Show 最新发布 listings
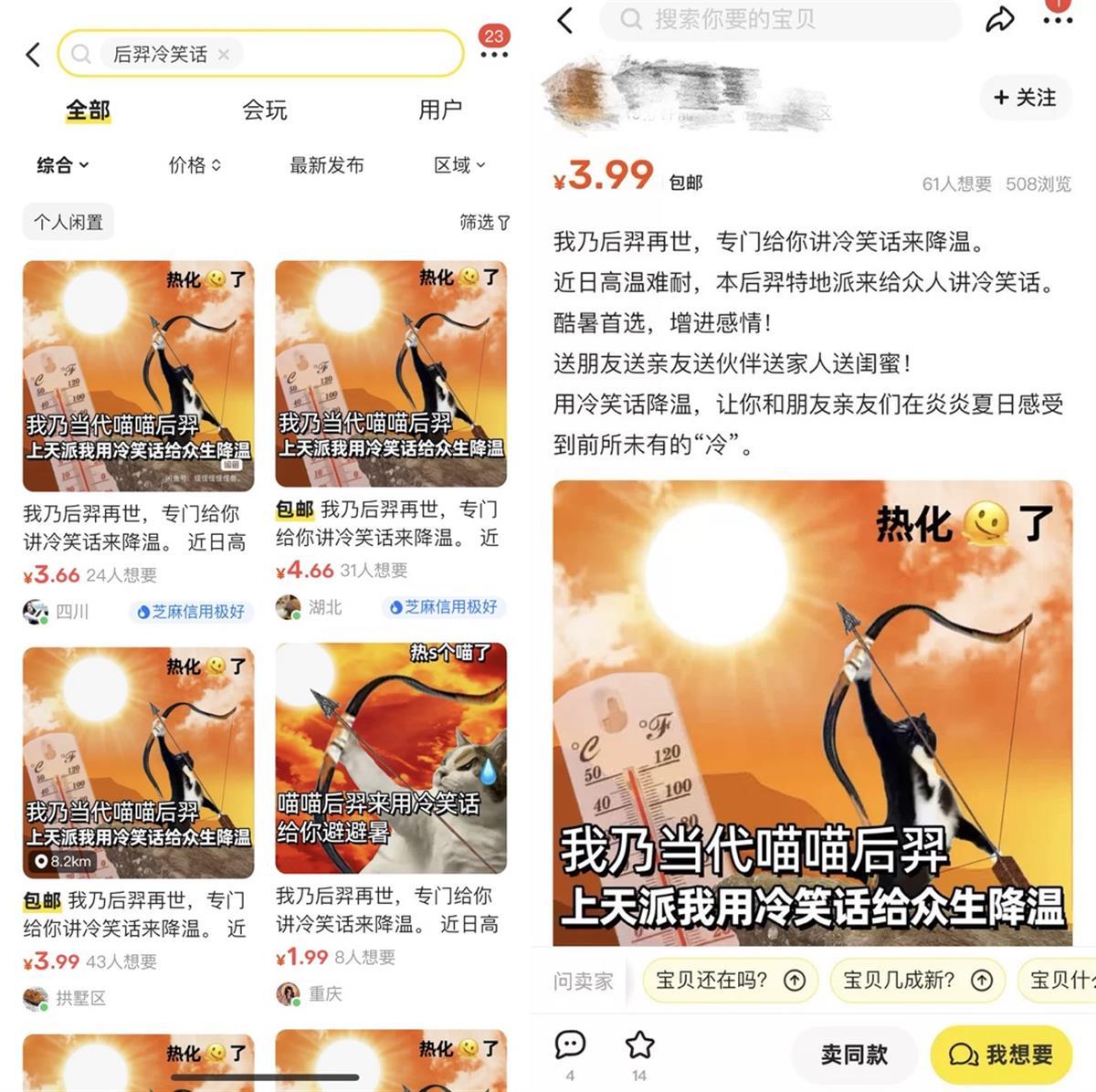The width and height of the screenshot is (1096, 1092). [326, 165]
